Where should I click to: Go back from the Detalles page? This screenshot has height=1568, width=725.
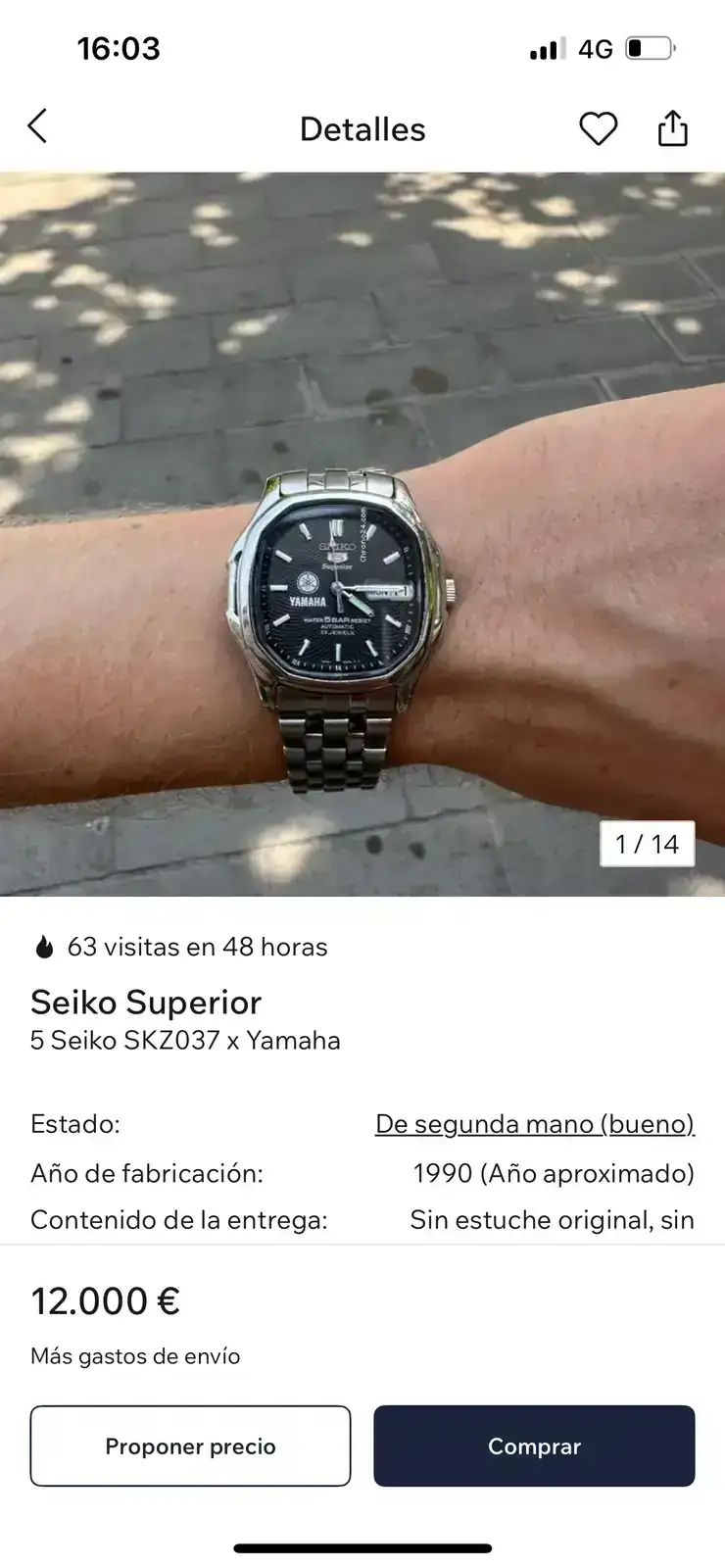[x=37, y=127]
